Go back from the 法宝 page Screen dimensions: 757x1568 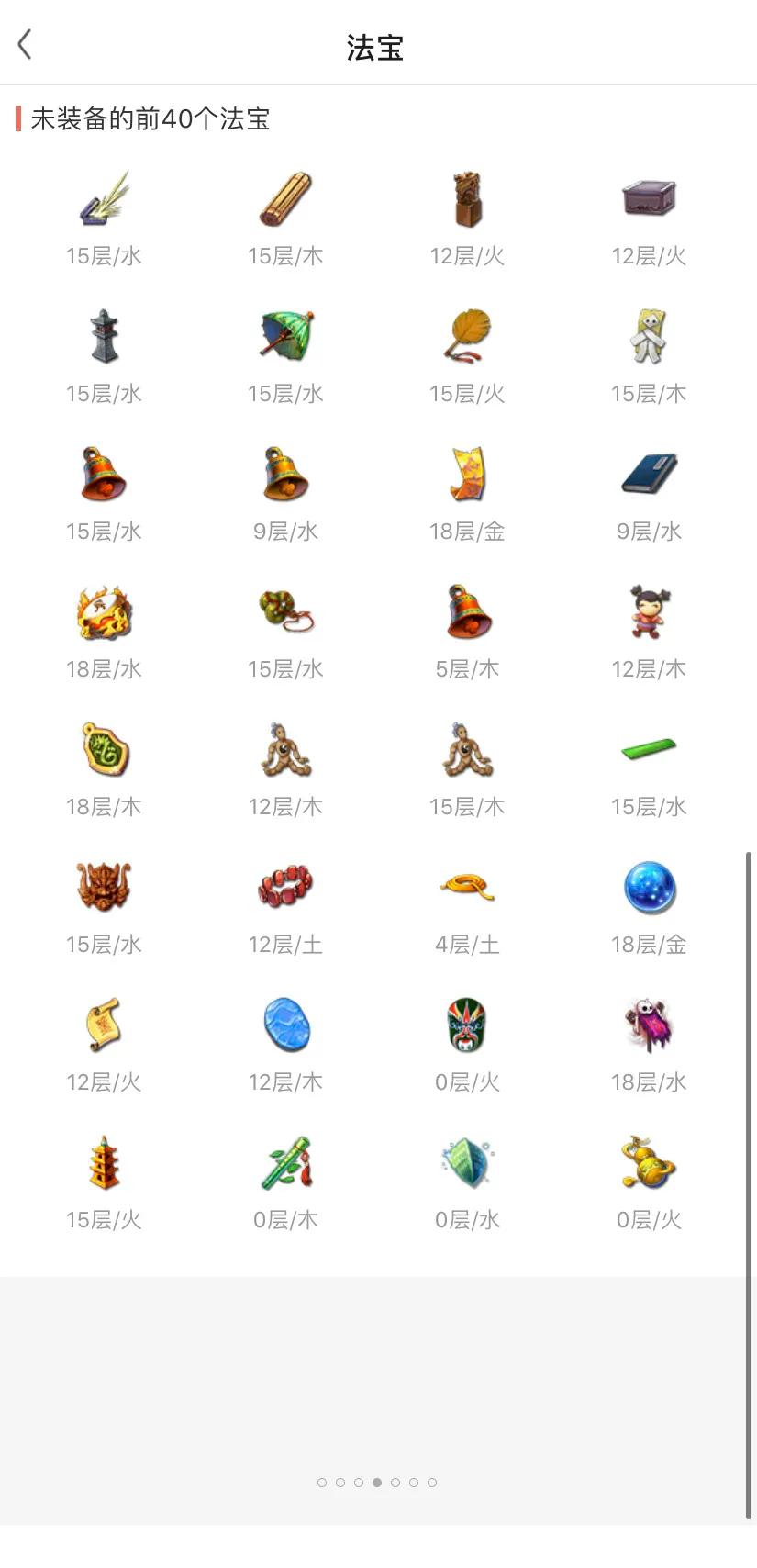(x=25, y=44)
